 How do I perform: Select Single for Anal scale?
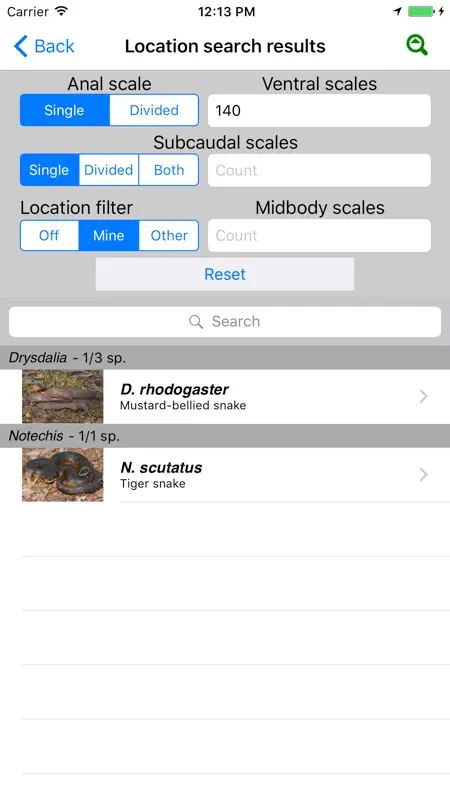[65, 110]
